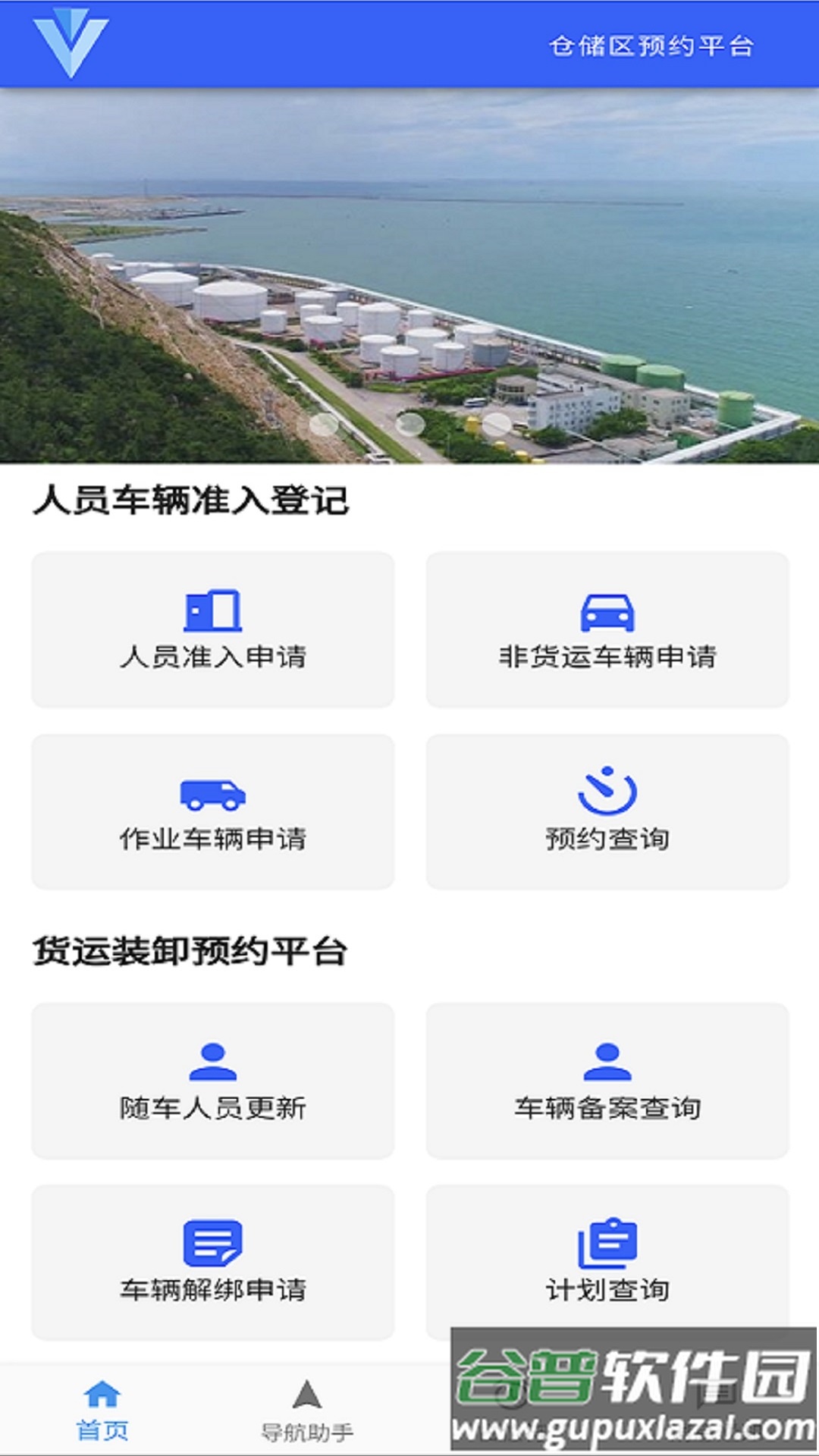This screenshot has height=1456, width=819.
Task: Click the truck icon for 作业车辆申请
Action: coord(213,792)
